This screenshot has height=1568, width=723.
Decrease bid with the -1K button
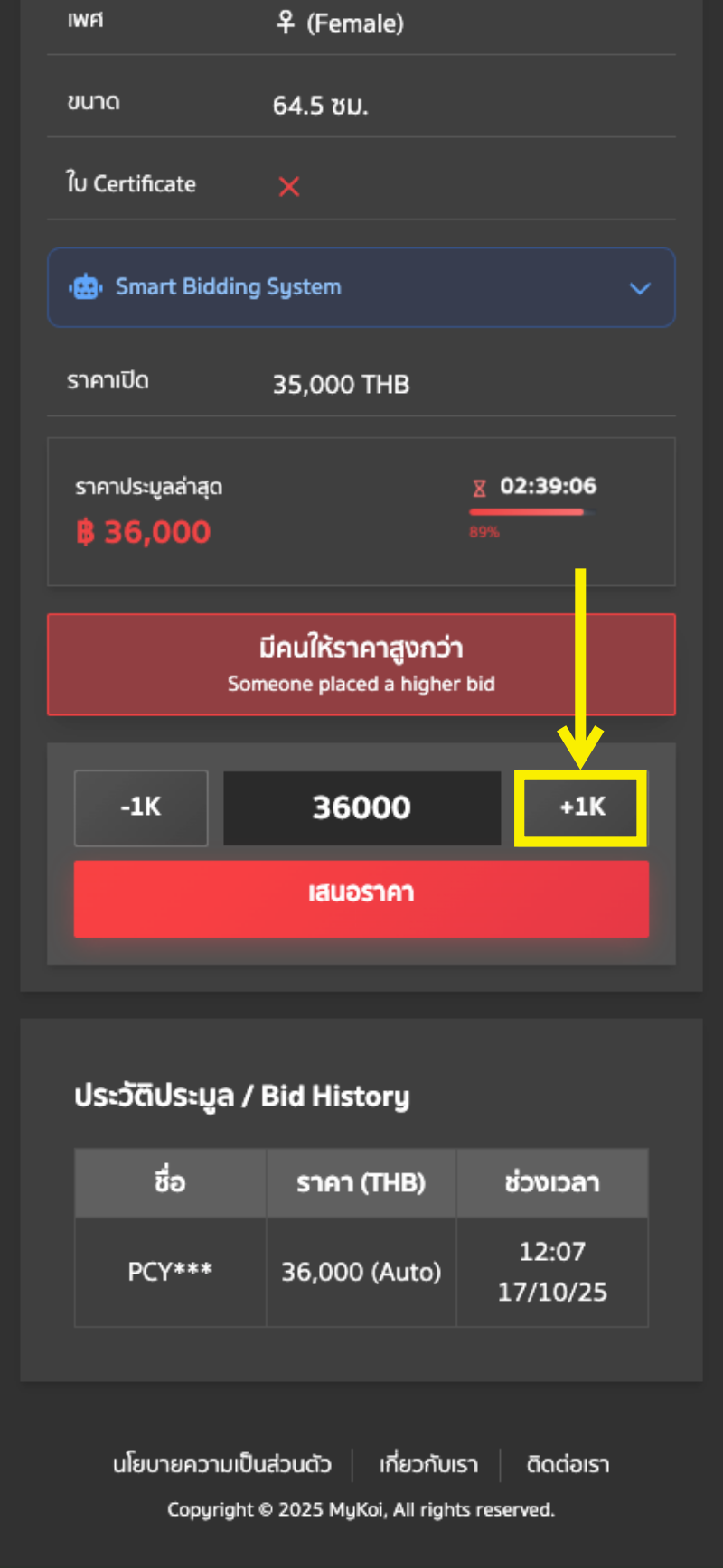(141, 807)
